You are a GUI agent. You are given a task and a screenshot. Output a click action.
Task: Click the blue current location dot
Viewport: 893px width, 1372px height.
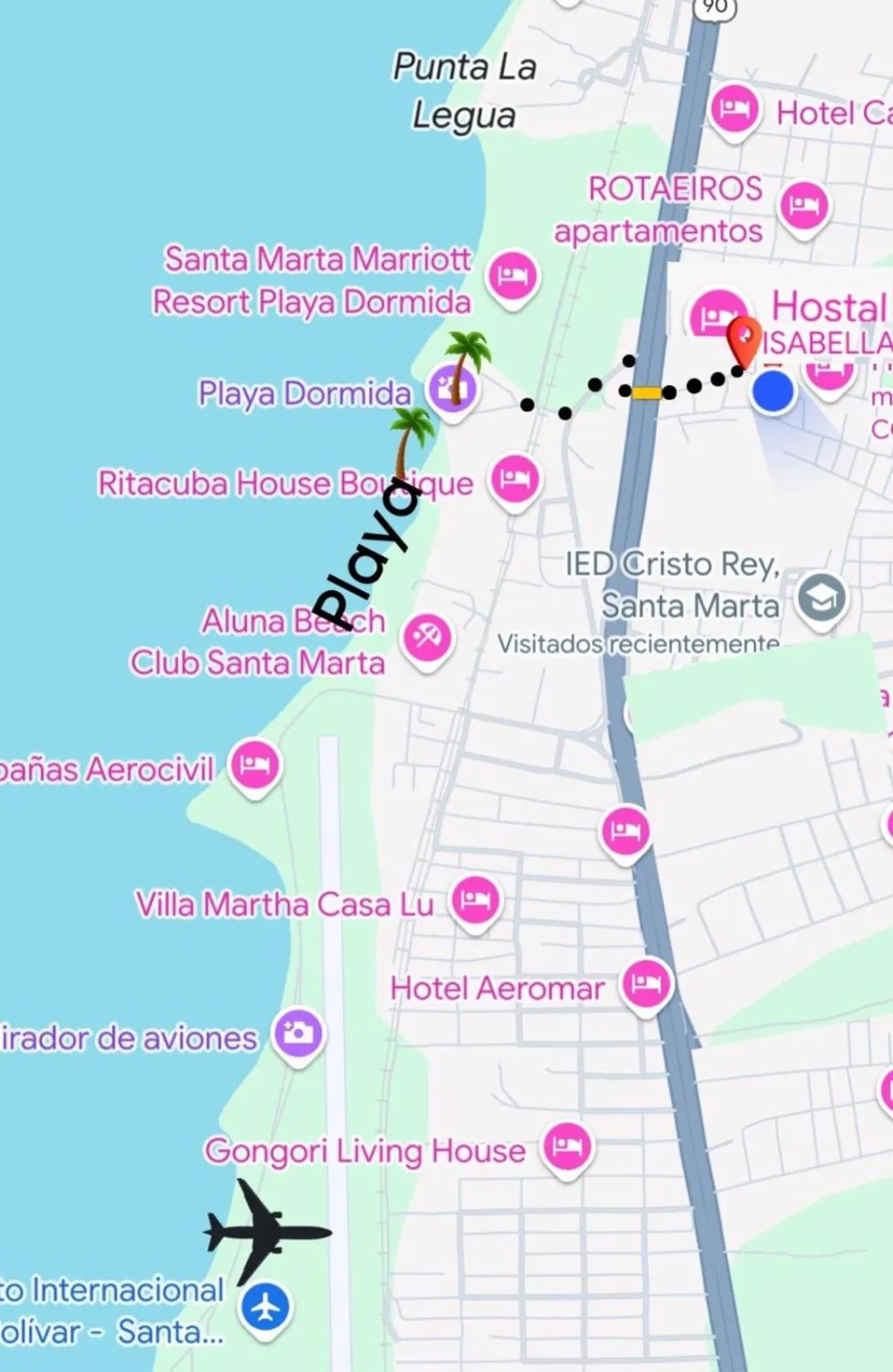[773, 394]
